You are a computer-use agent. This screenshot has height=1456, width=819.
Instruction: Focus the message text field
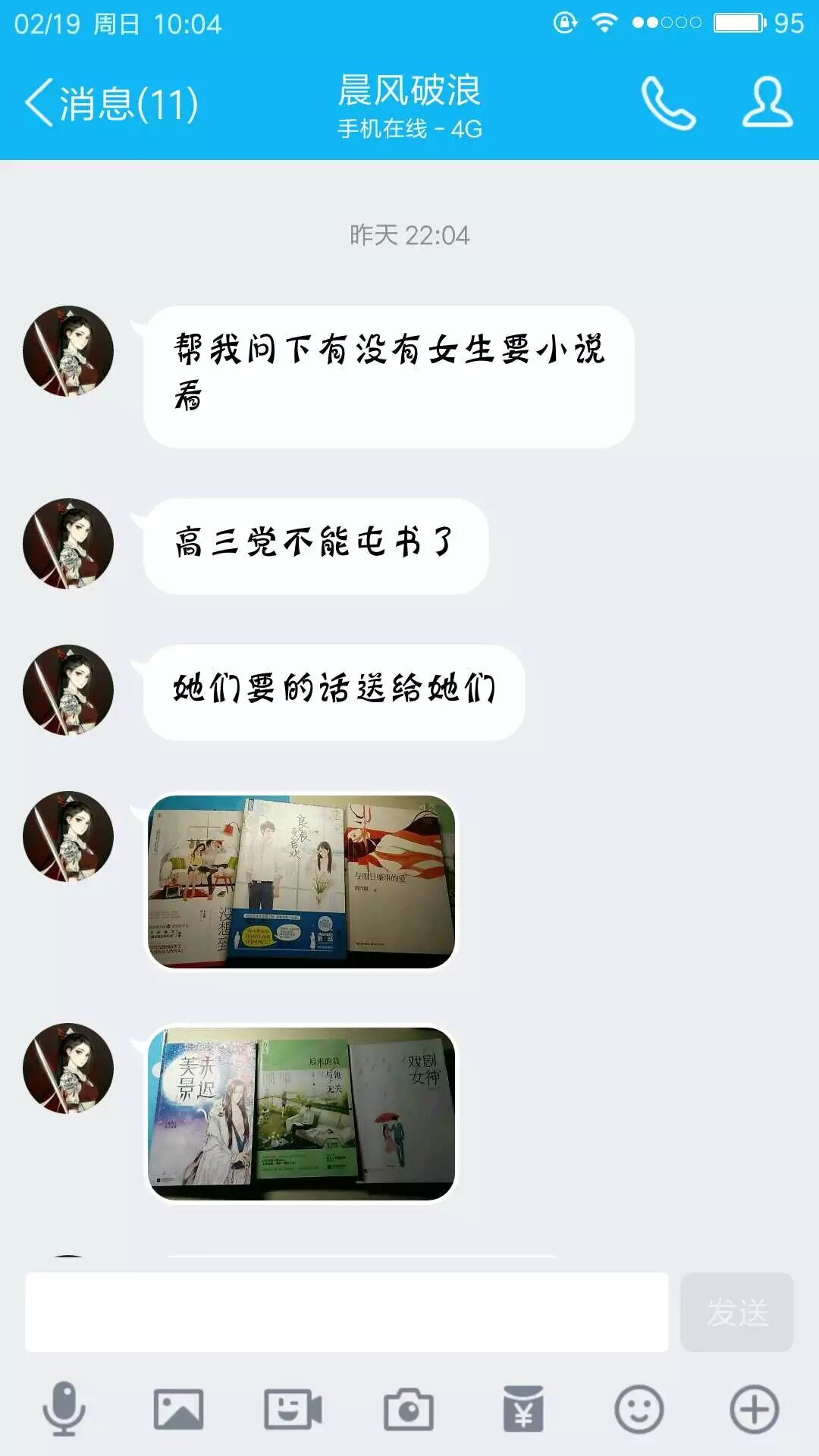coord(347,1312)
